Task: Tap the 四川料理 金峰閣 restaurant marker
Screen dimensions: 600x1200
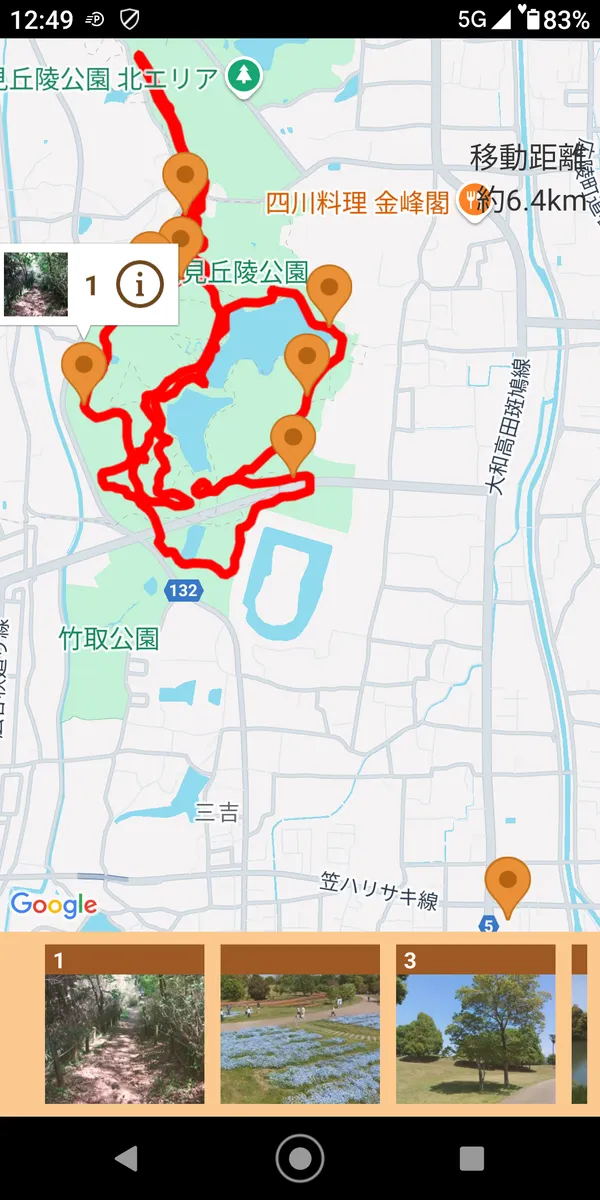Action: click(472, 201)
